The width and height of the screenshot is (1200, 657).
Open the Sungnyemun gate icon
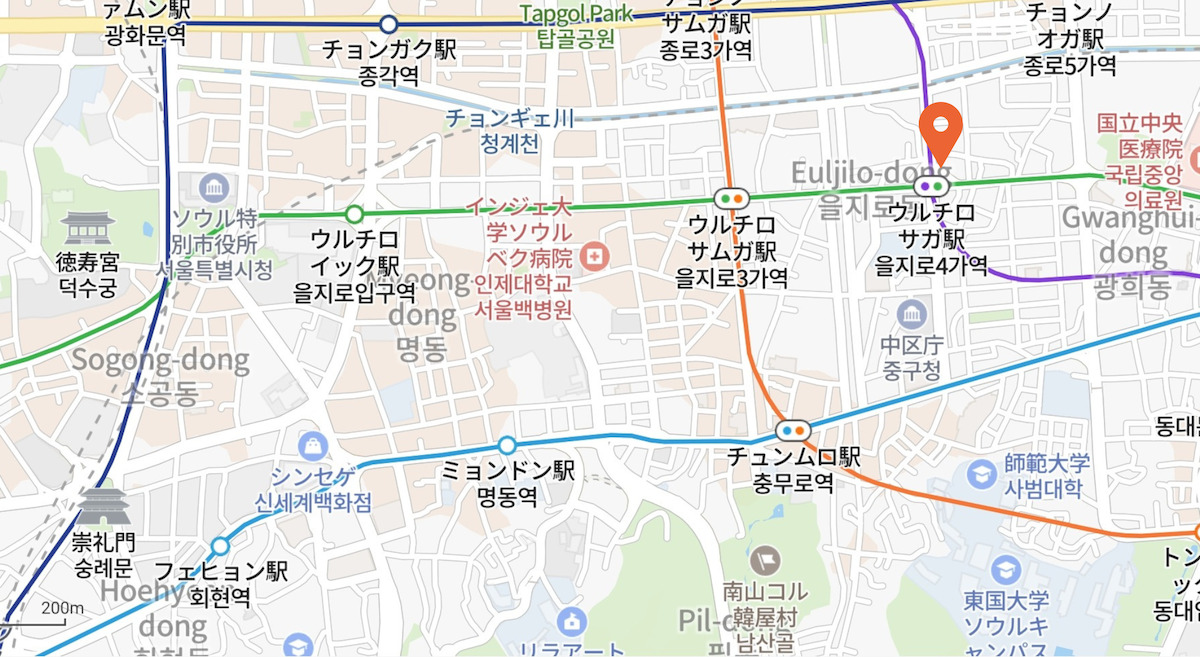(x=104, y=506)
